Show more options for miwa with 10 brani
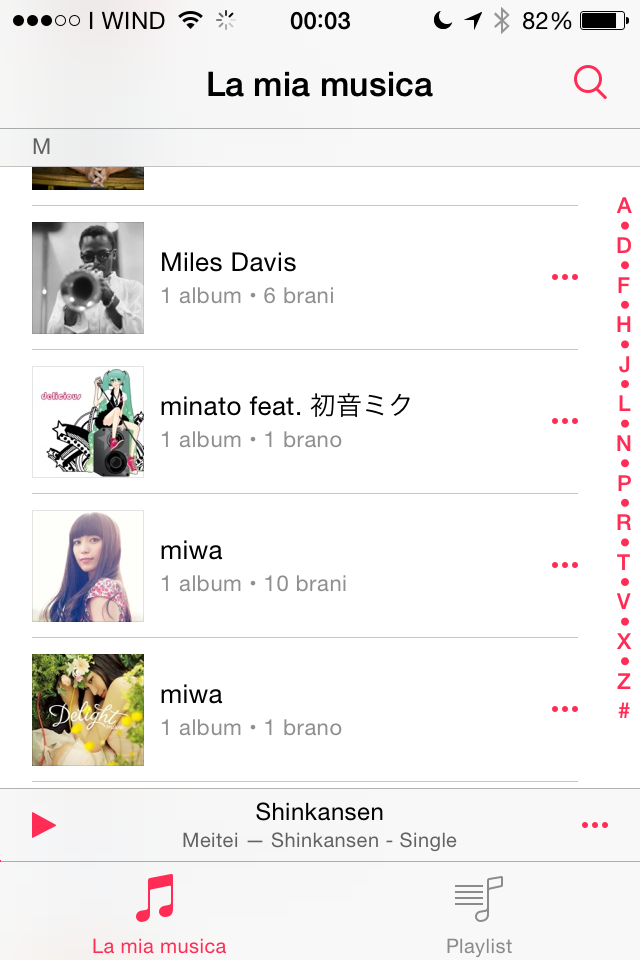The width and height of the screenshot is (640, 960). (565, 566)
